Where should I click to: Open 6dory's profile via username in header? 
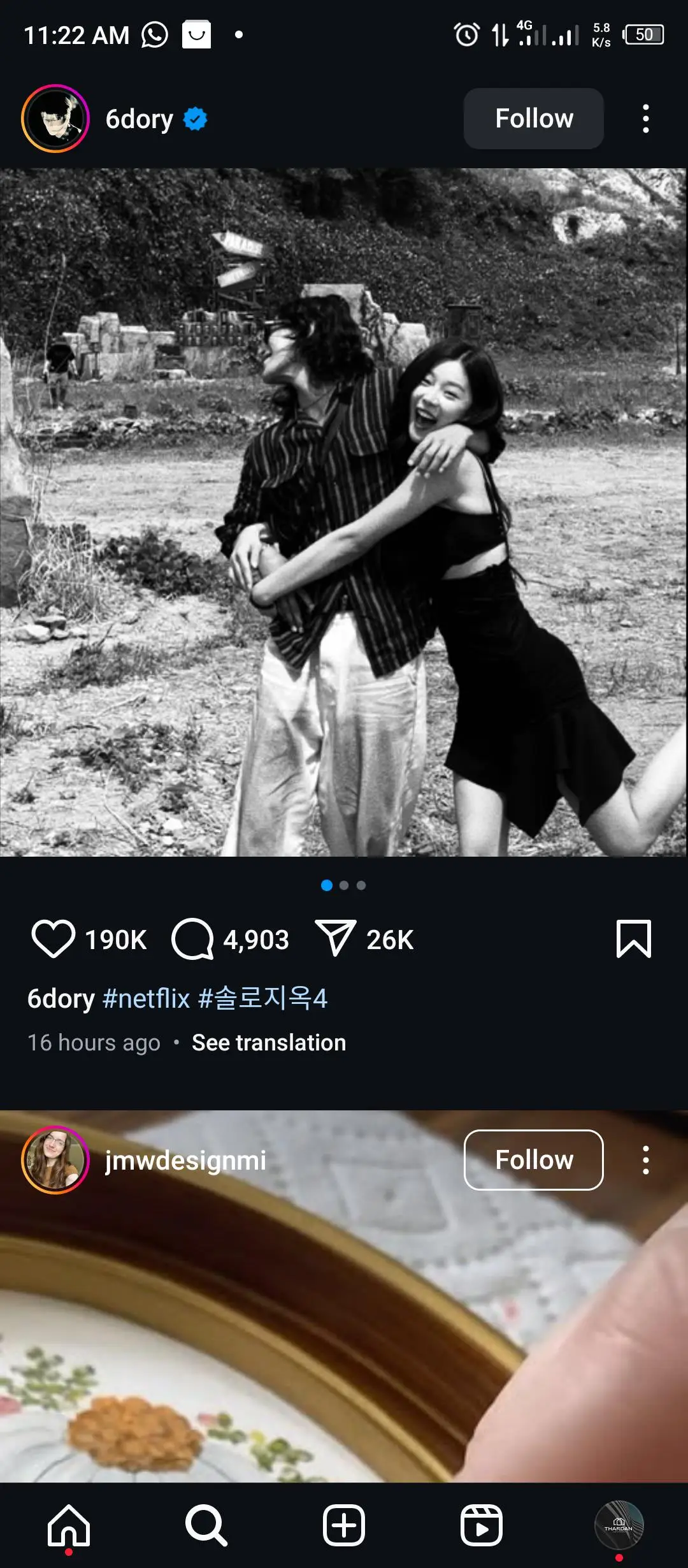(139, 119)
